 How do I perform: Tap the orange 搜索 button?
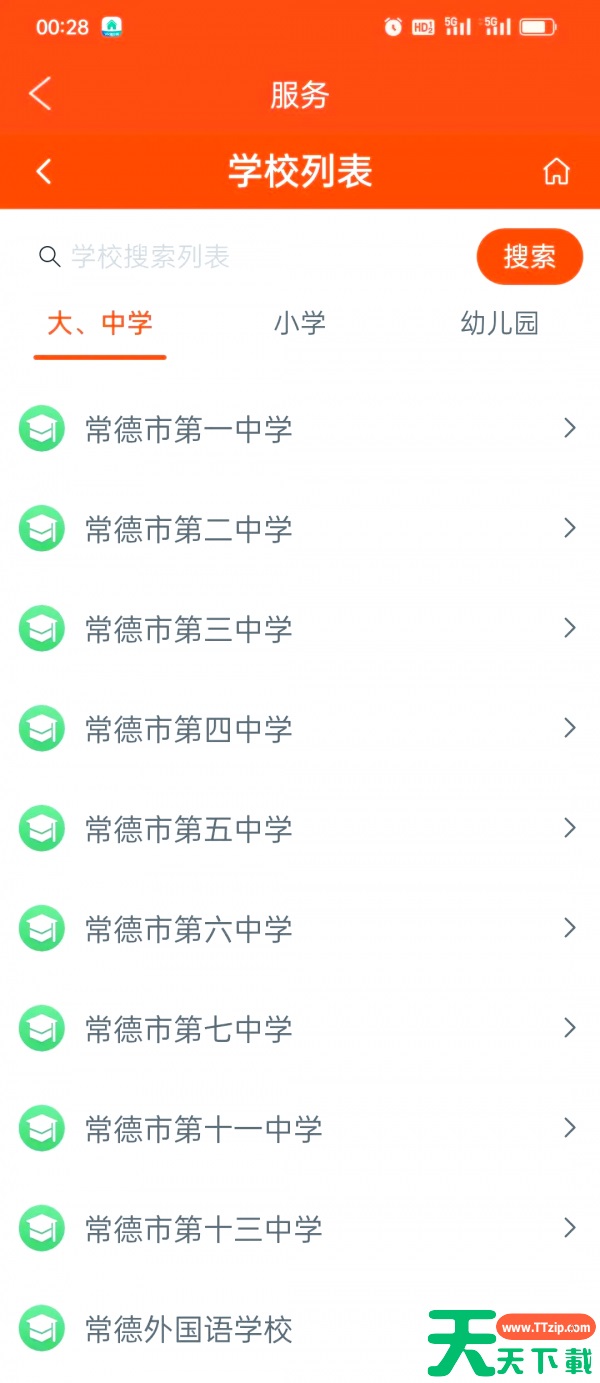[x=529, y=257]
